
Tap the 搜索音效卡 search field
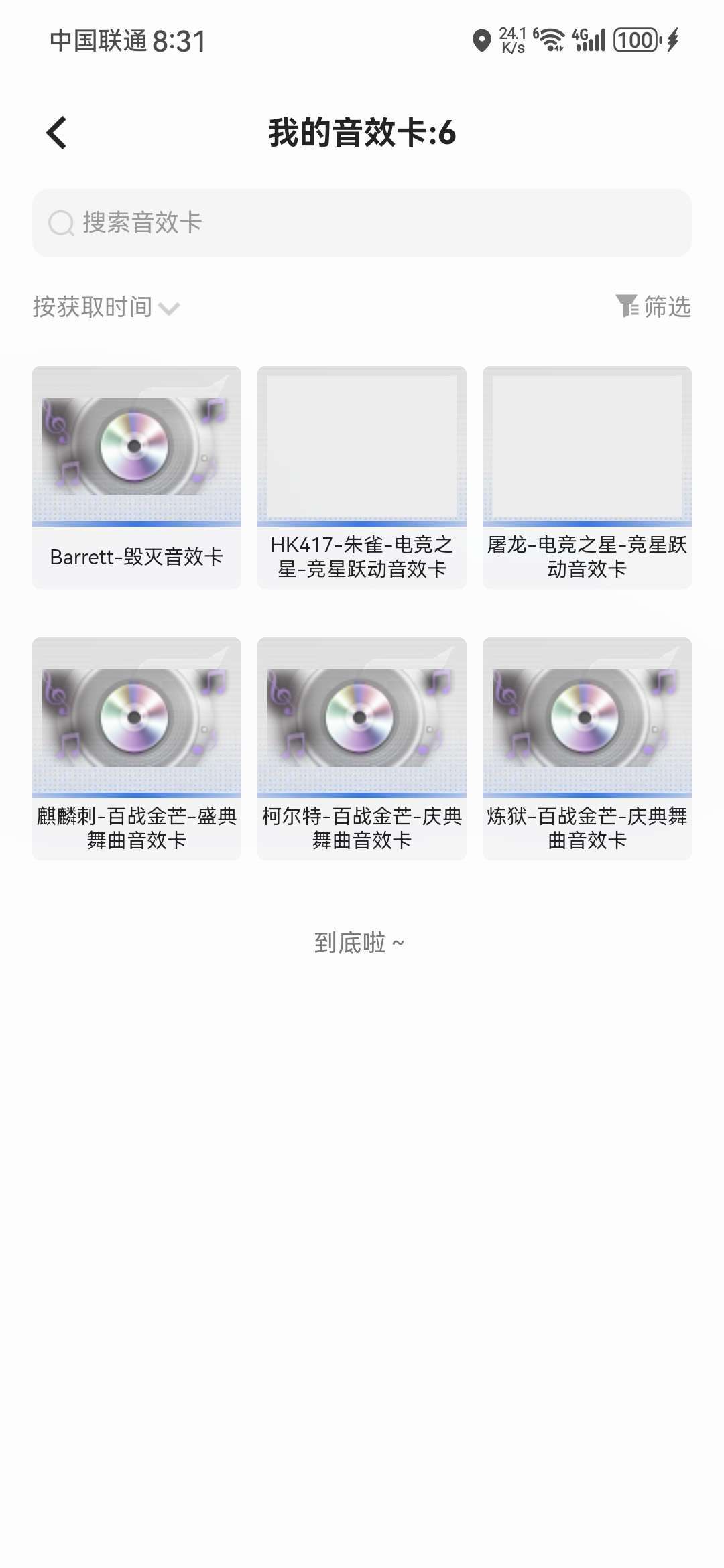pos(362,223)
